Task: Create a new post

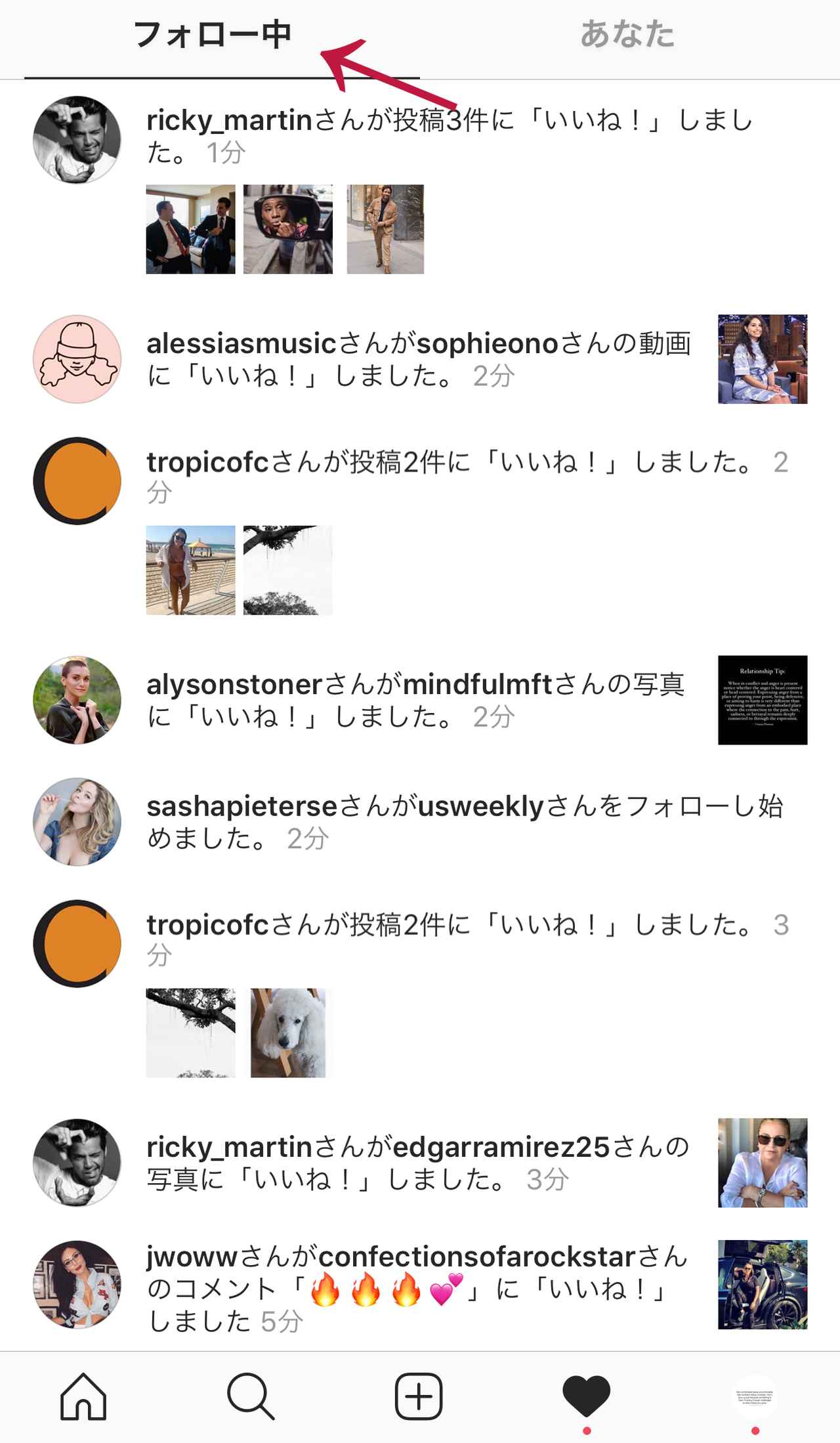Action: click(x=419, y=1395)
